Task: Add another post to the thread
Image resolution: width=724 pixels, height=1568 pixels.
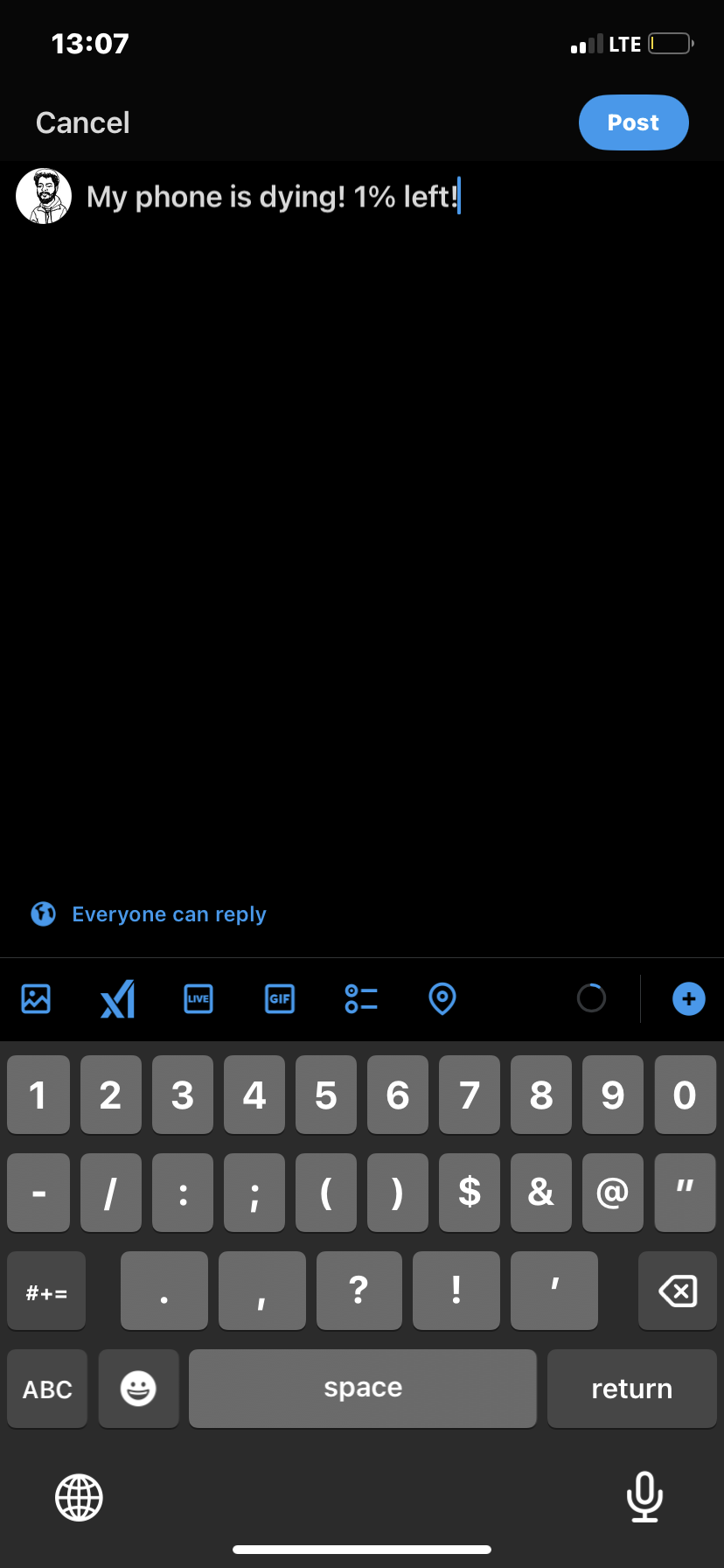Action: point(689,998)
